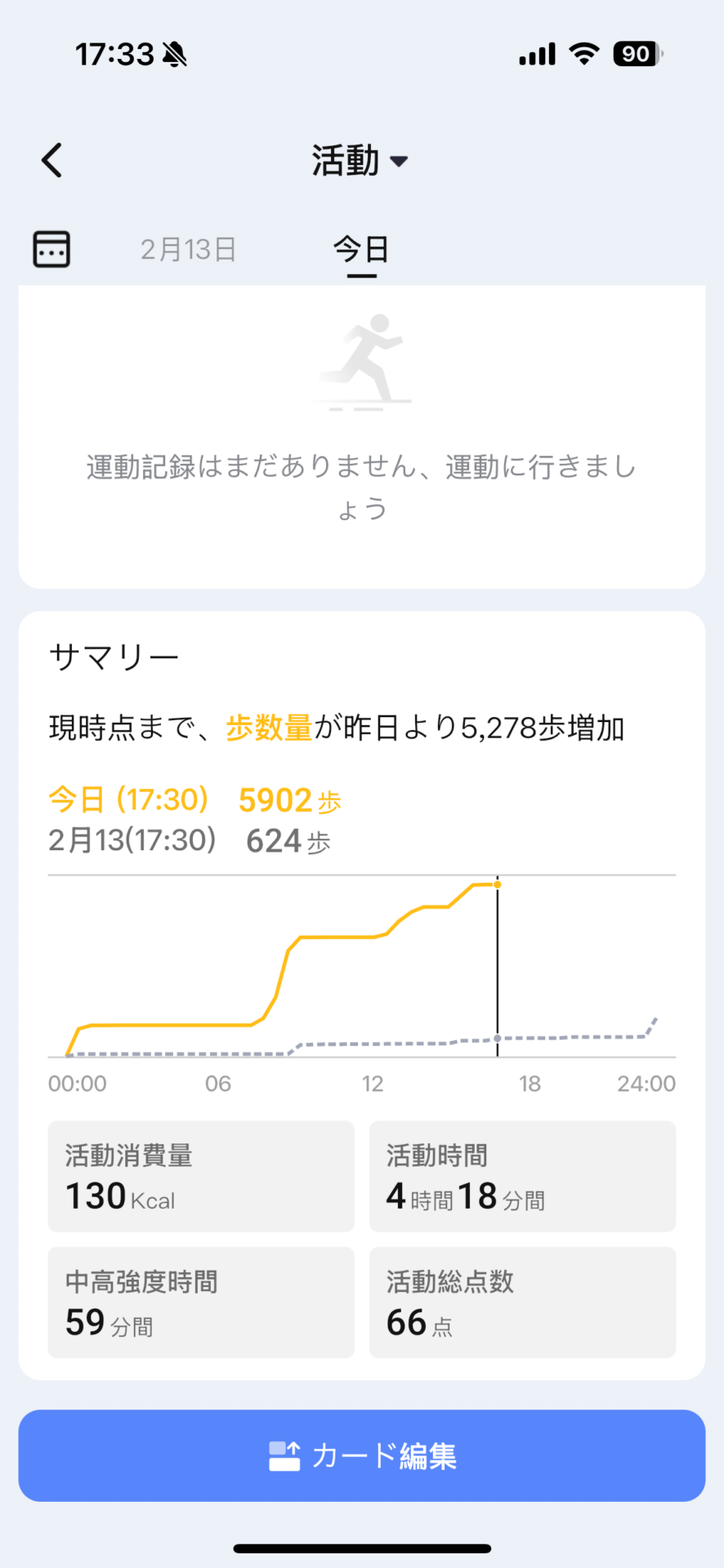Go back with the top-left arrow
Screen dimensions: 724x1568
52,160
